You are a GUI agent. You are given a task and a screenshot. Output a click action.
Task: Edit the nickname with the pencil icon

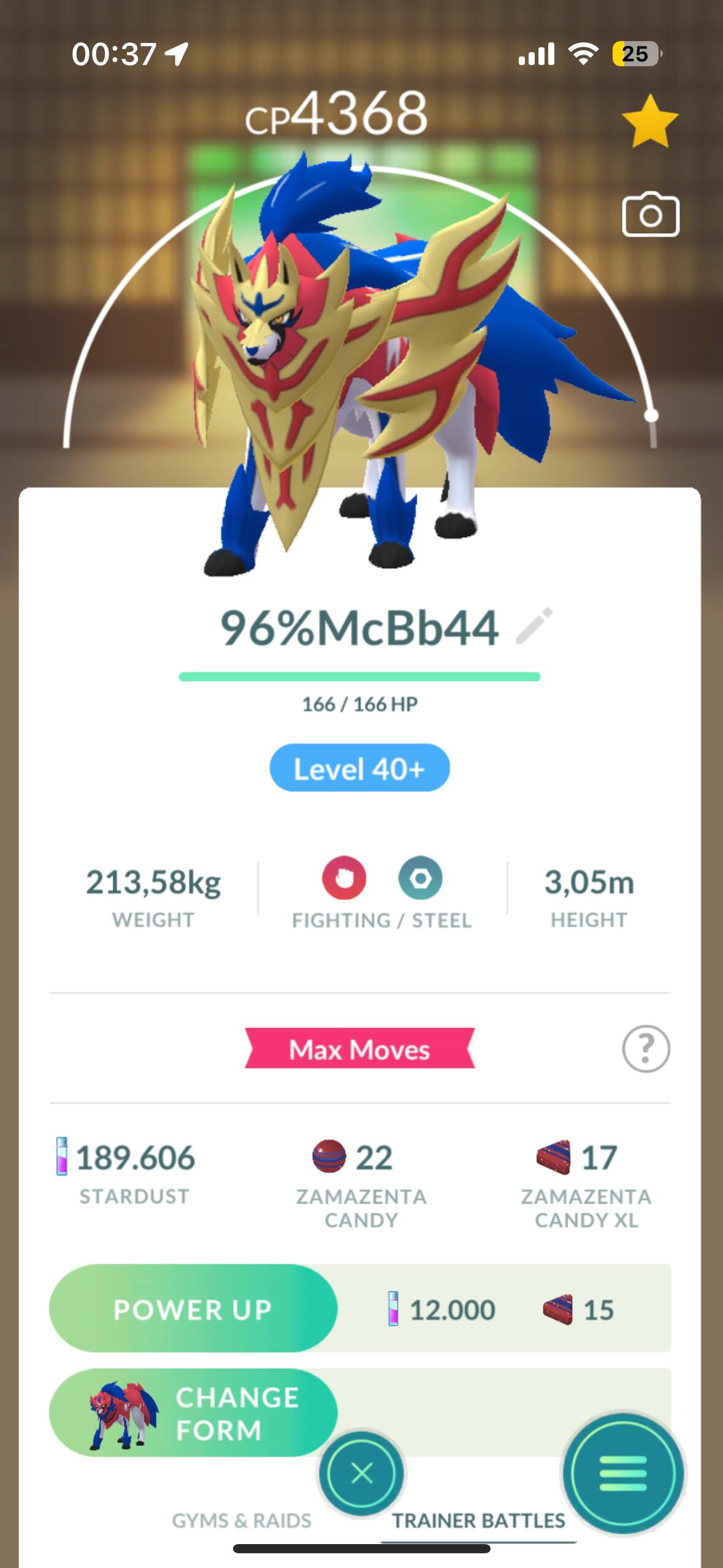tap(534, 626)
